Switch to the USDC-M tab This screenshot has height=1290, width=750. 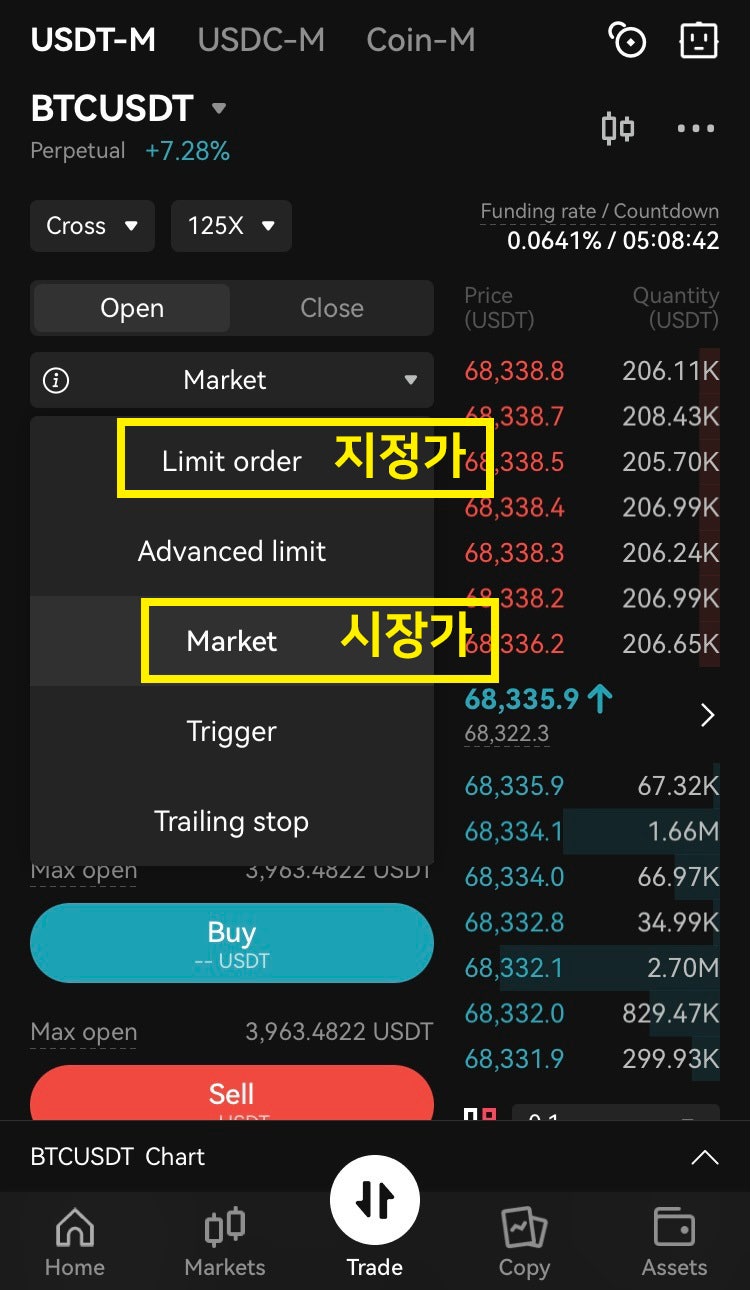click(x=261, y=40)
